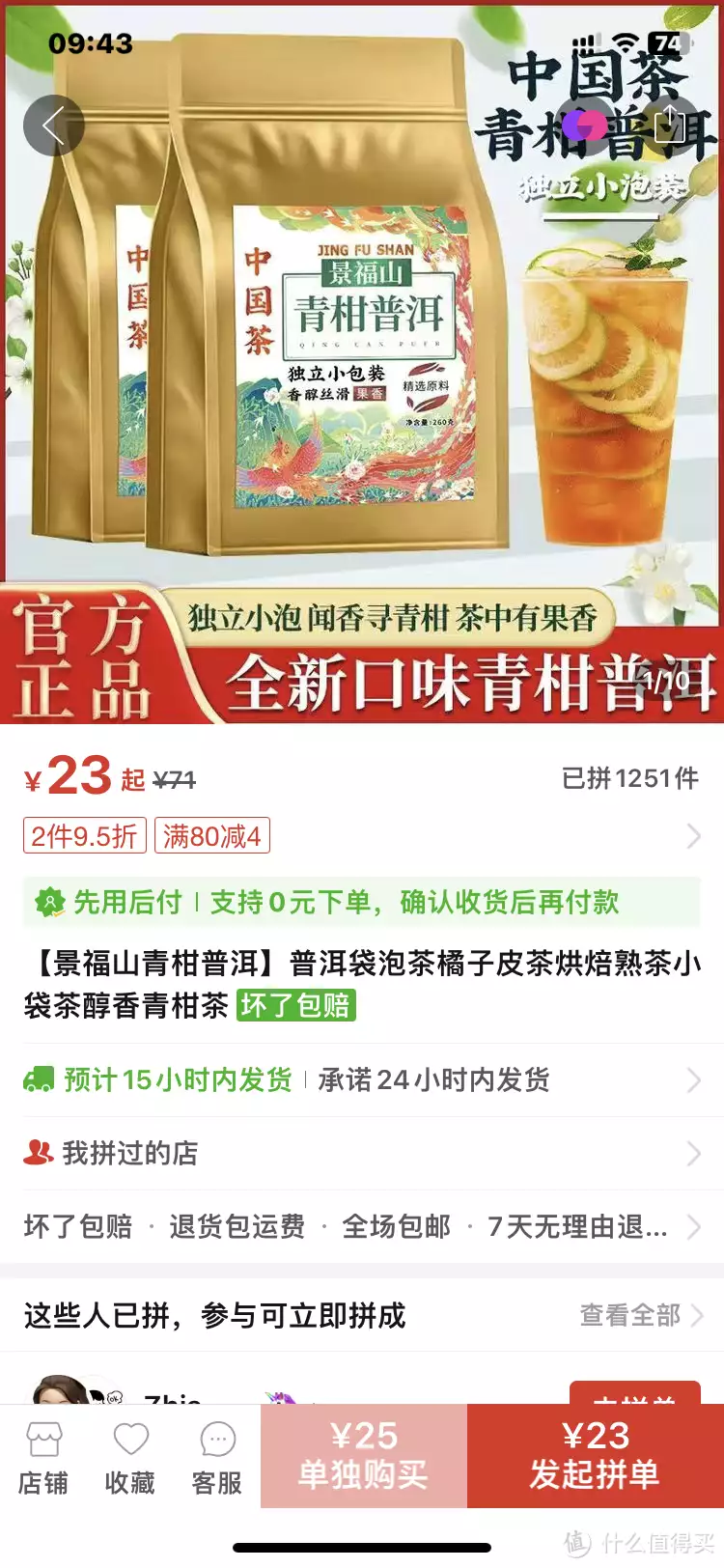Open the 店铺 store page
The image size is (724, 1568).
[43, 1458]
